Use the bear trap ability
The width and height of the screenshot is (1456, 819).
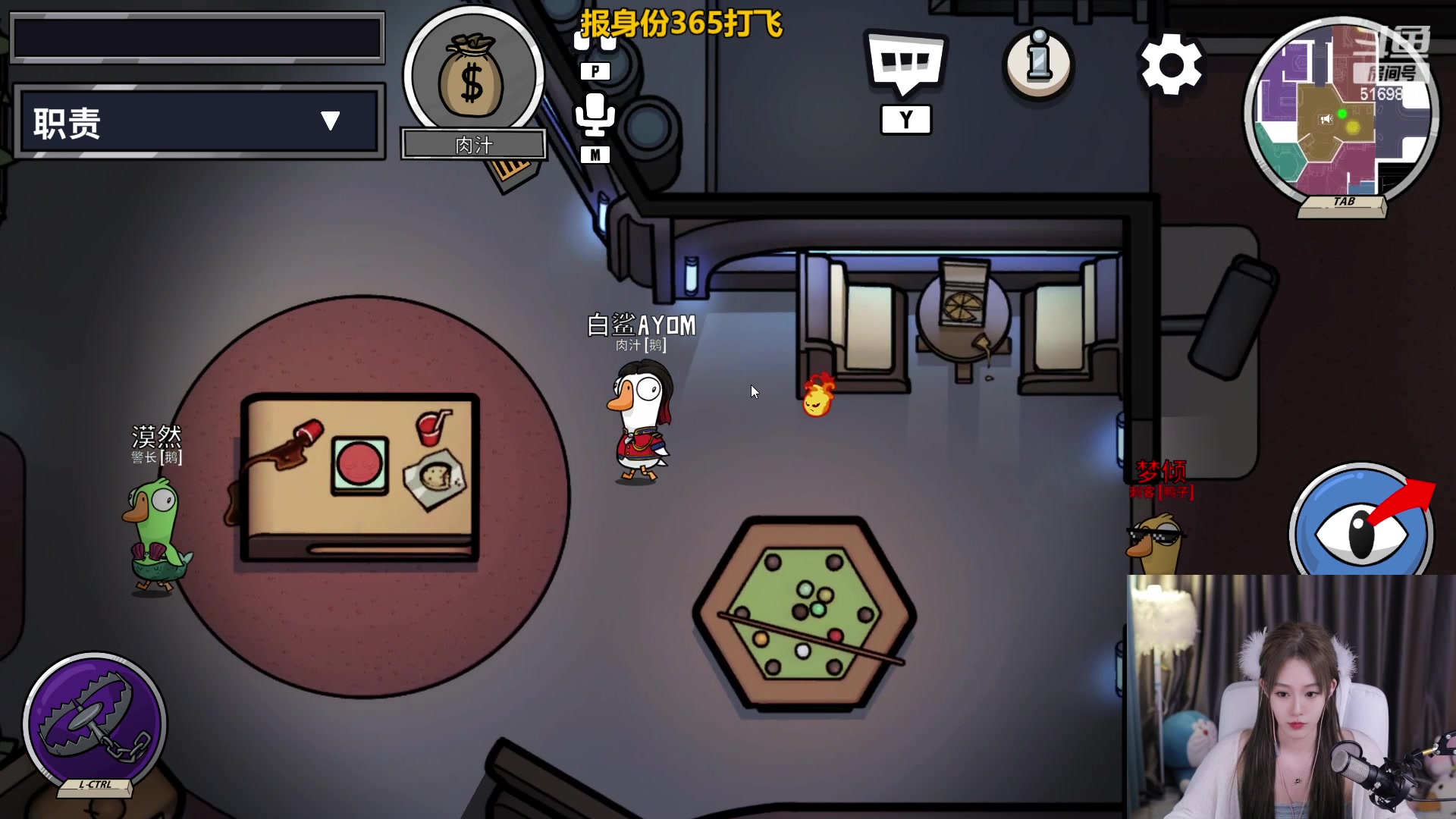[x=95, y=722]
